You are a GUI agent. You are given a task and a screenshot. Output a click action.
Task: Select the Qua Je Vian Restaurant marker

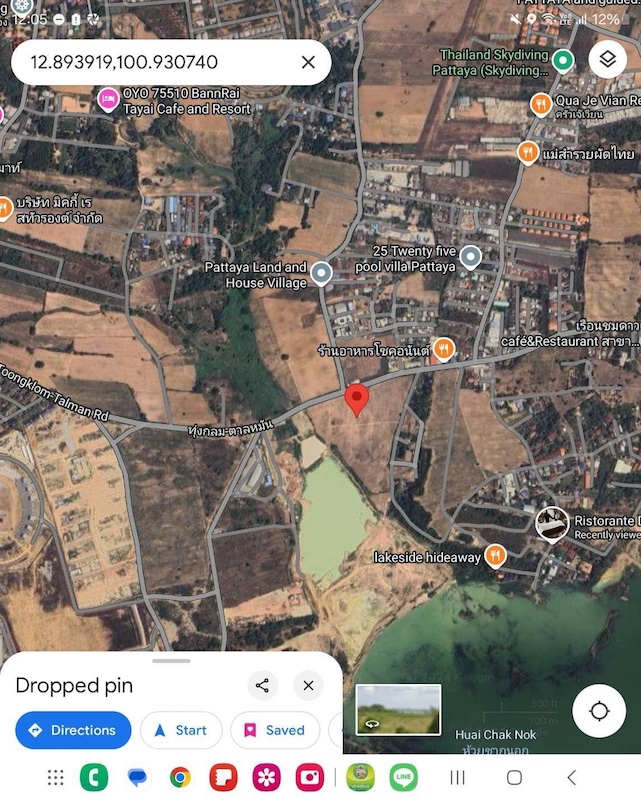tap(540, 103)
